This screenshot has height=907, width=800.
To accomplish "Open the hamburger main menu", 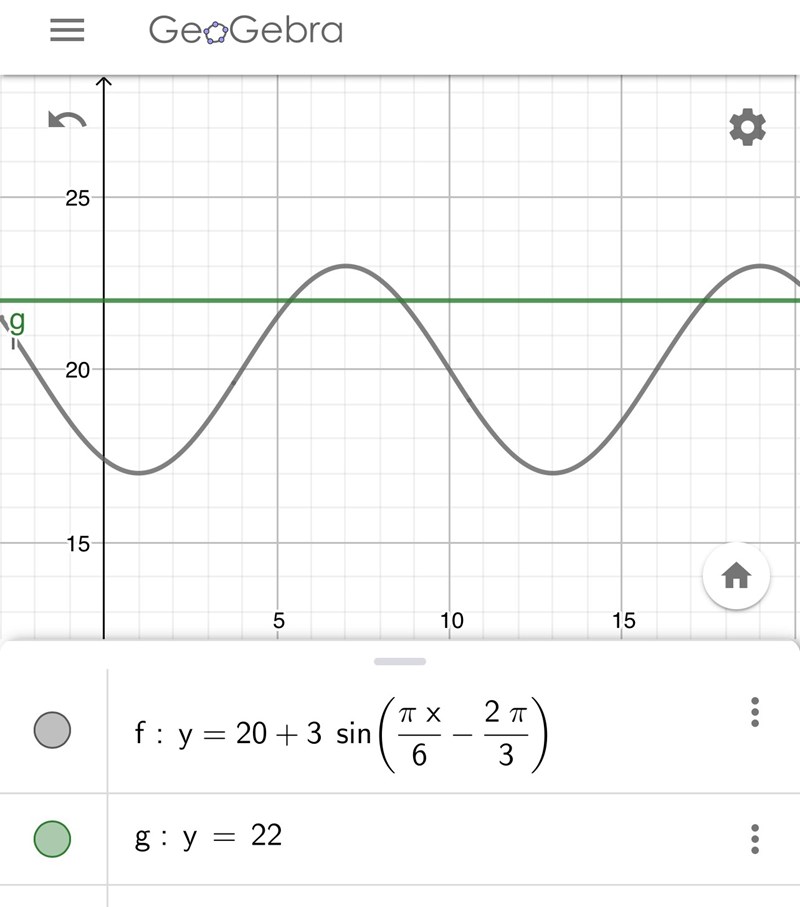I will [67, 31].
